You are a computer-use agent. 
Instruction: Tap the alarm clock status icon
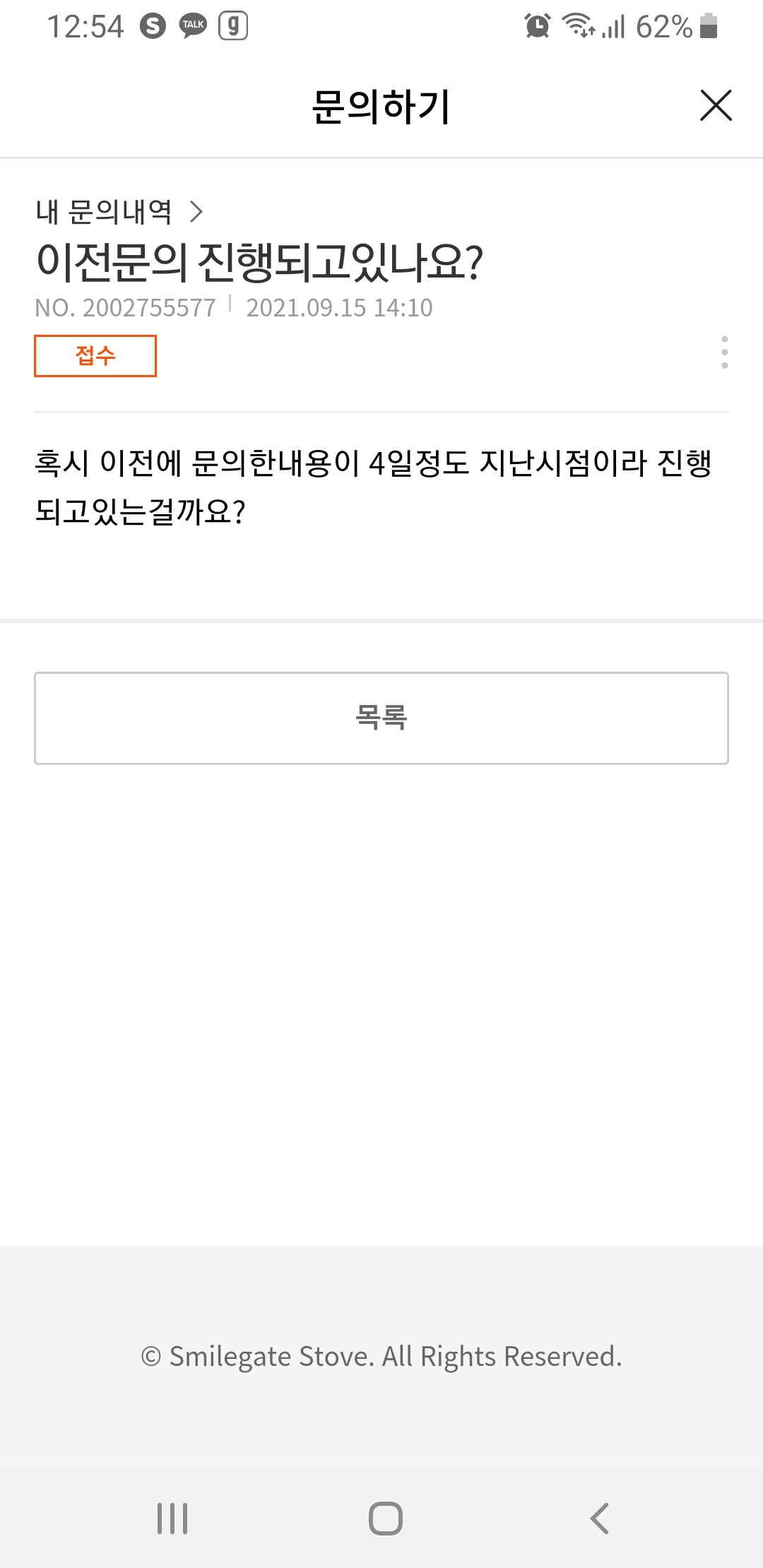point(536,25)
